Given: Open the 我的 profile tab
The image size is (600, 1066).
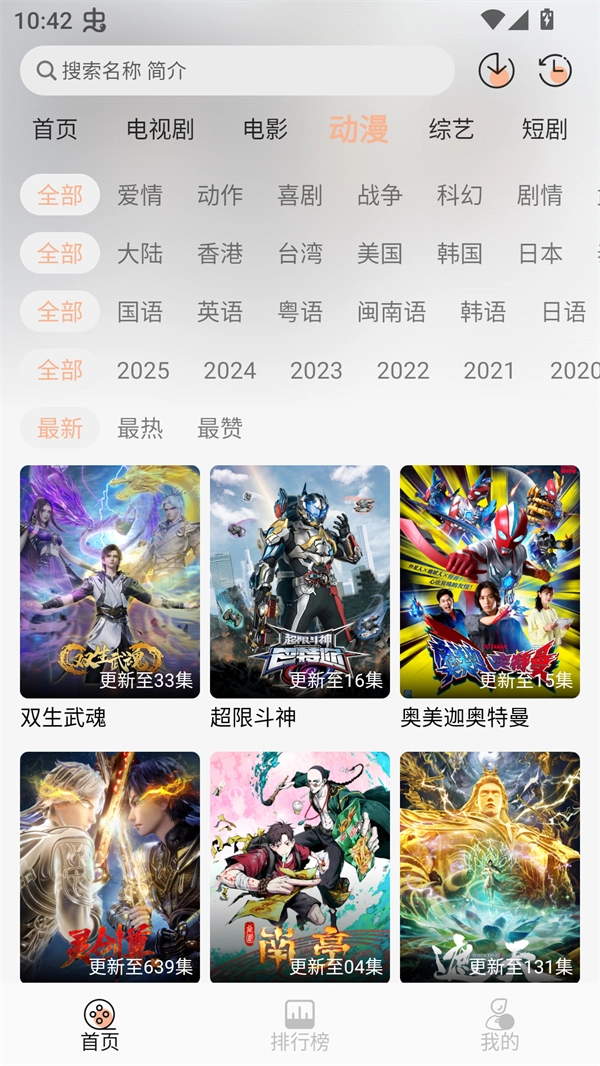Looking at the screenshot, I should coord(500,1025).
